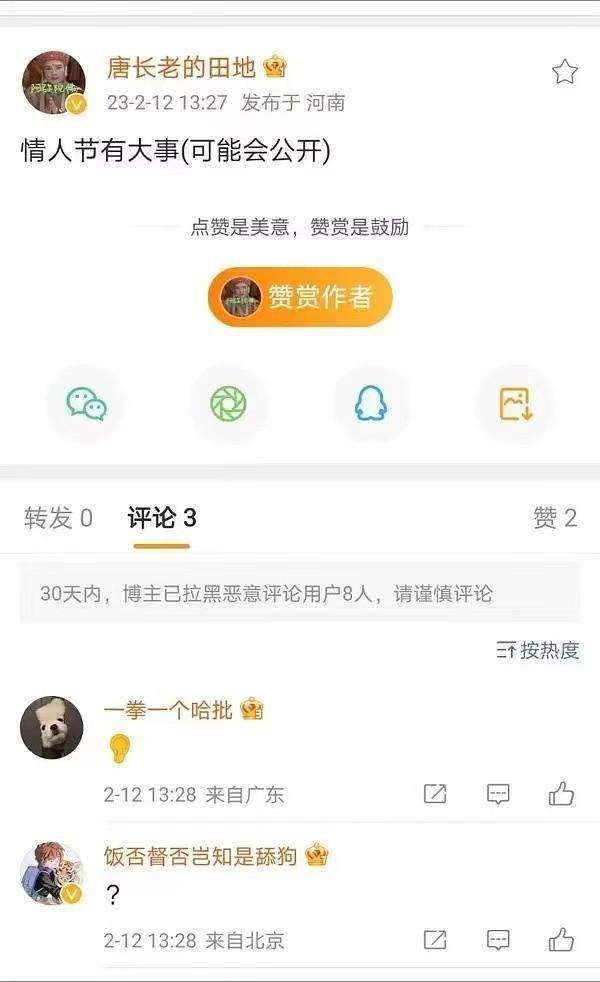Change comment sorting via 按热度
The width and height of the screenshot is (600, 982).
click(538, 650)
